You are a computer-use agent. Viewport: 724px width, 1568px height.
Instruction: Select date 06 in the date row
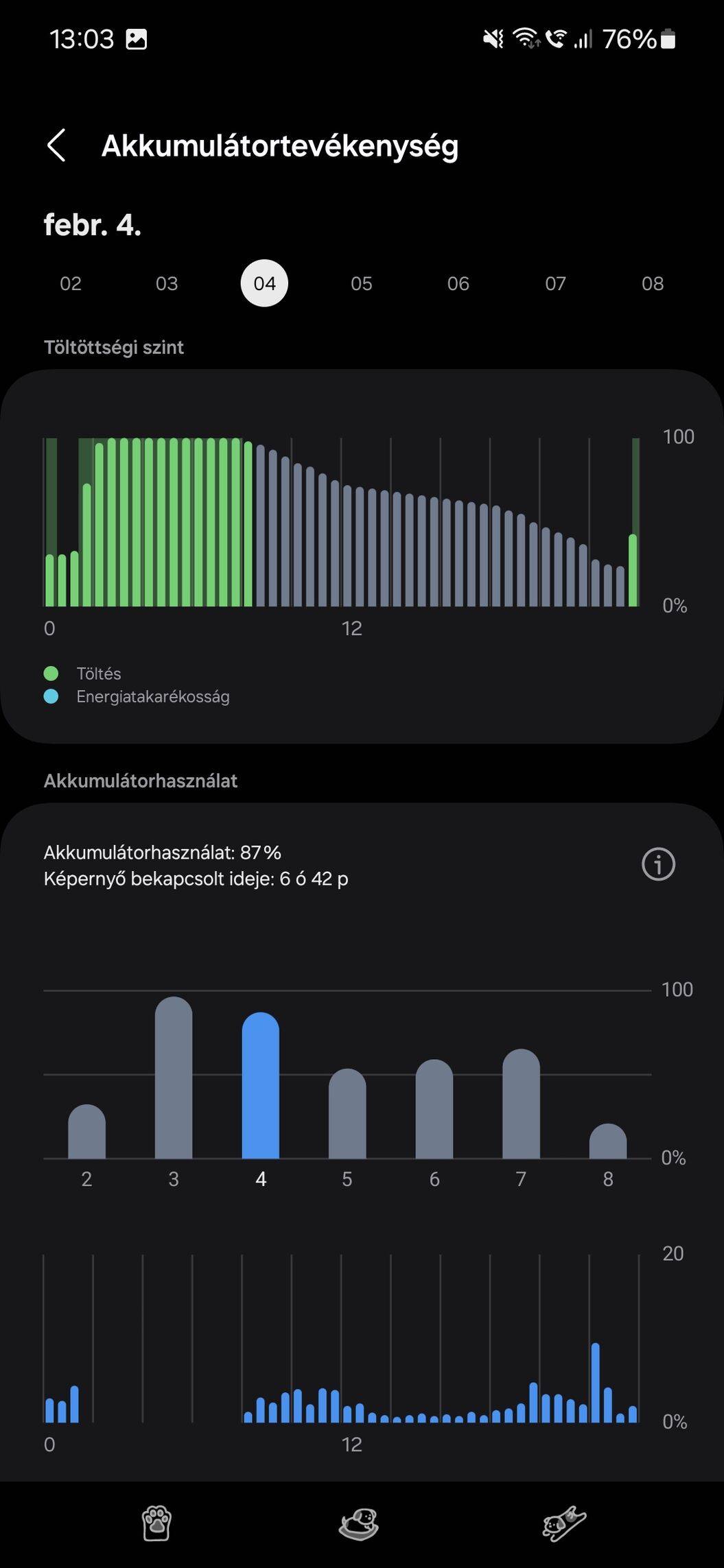[458, 283]
